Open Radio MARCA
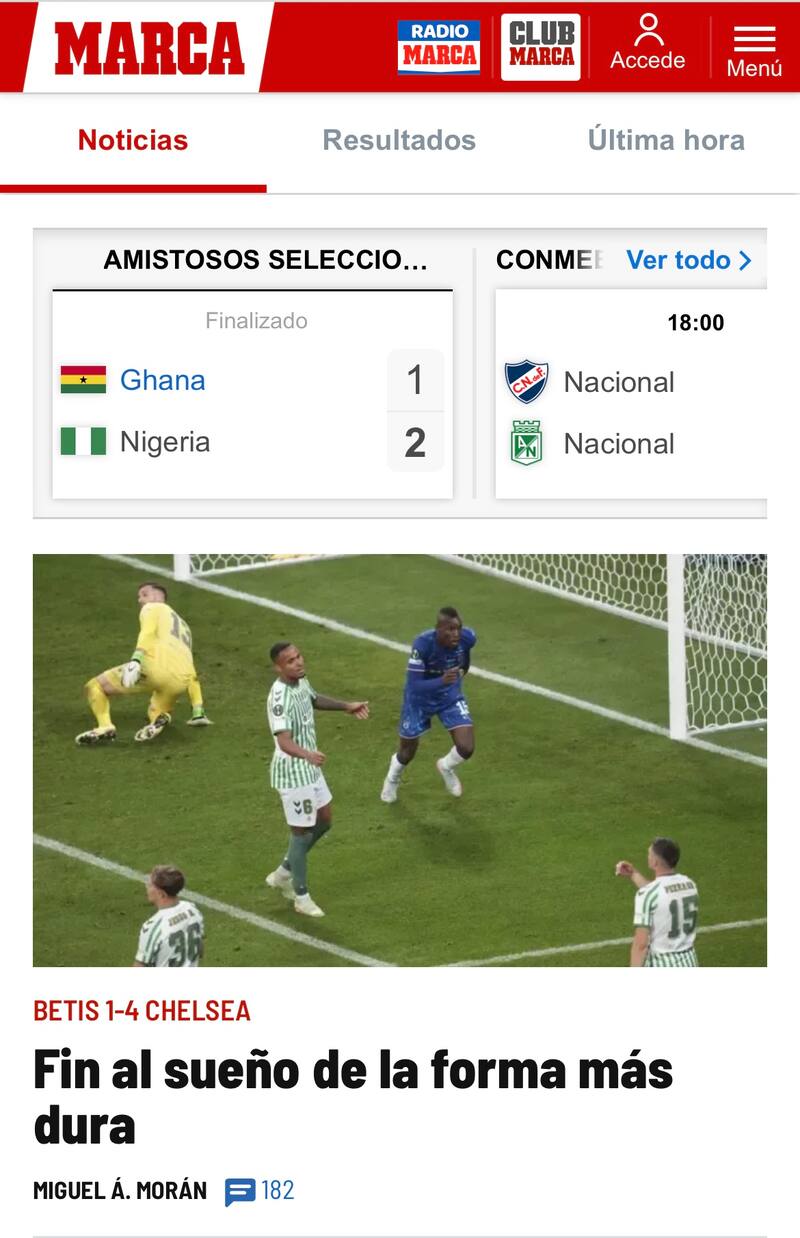Viewport: 800px width, 1238px height. tap(439, 47)
